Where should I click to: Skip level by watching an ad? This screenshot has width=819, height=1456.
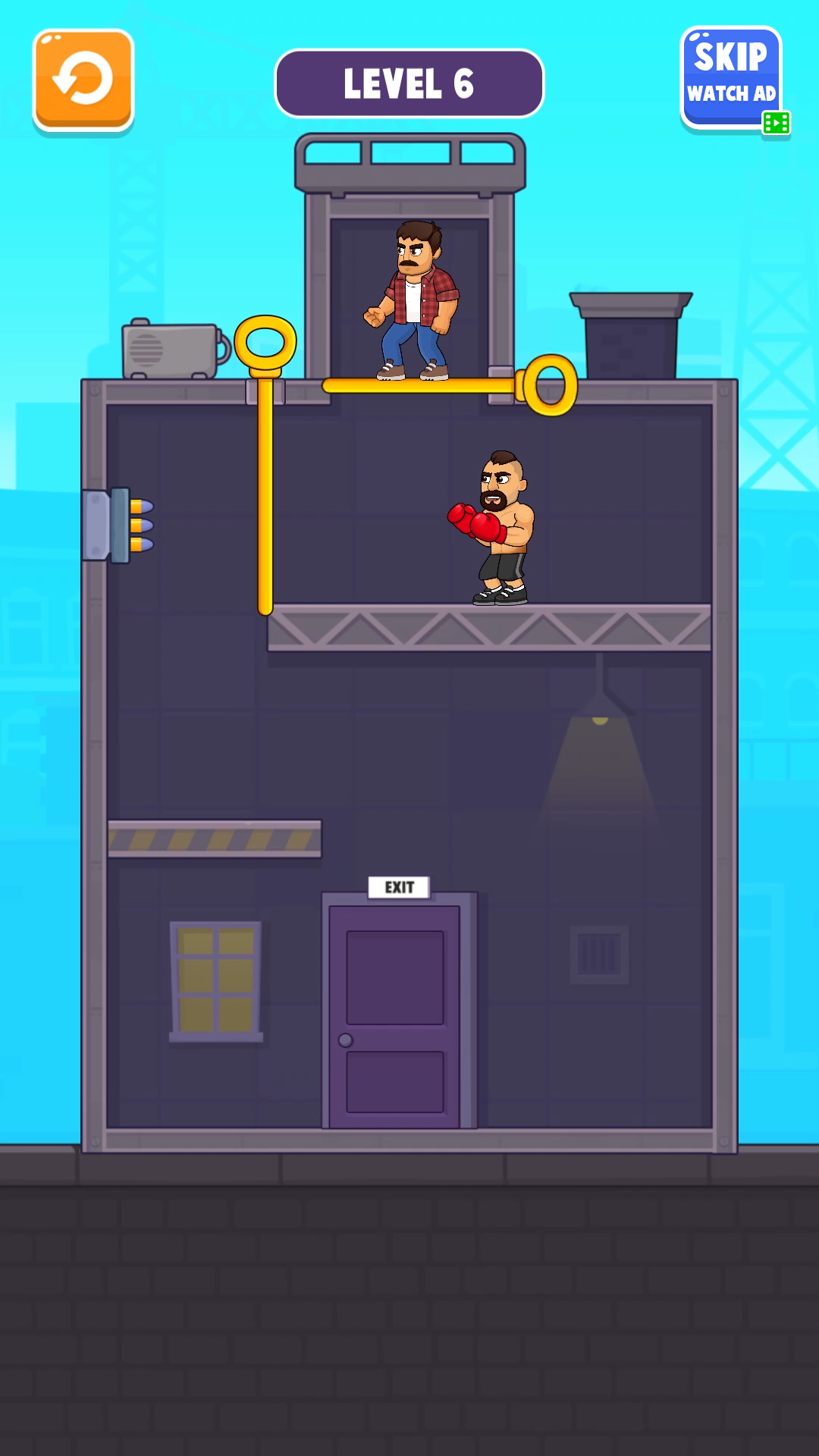click(731, 77)
